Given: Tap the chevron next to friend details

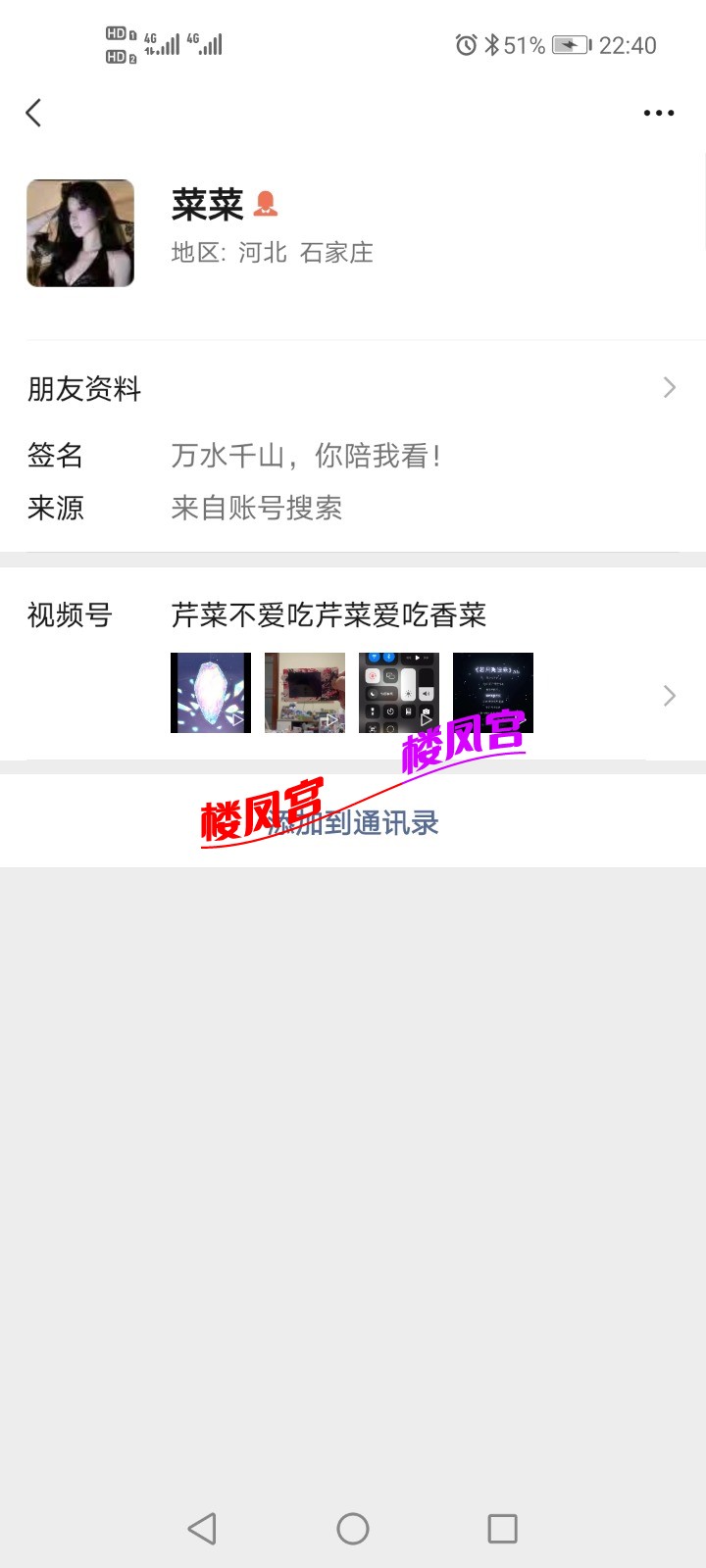Looking at the screenshot, I should (669, 388).
